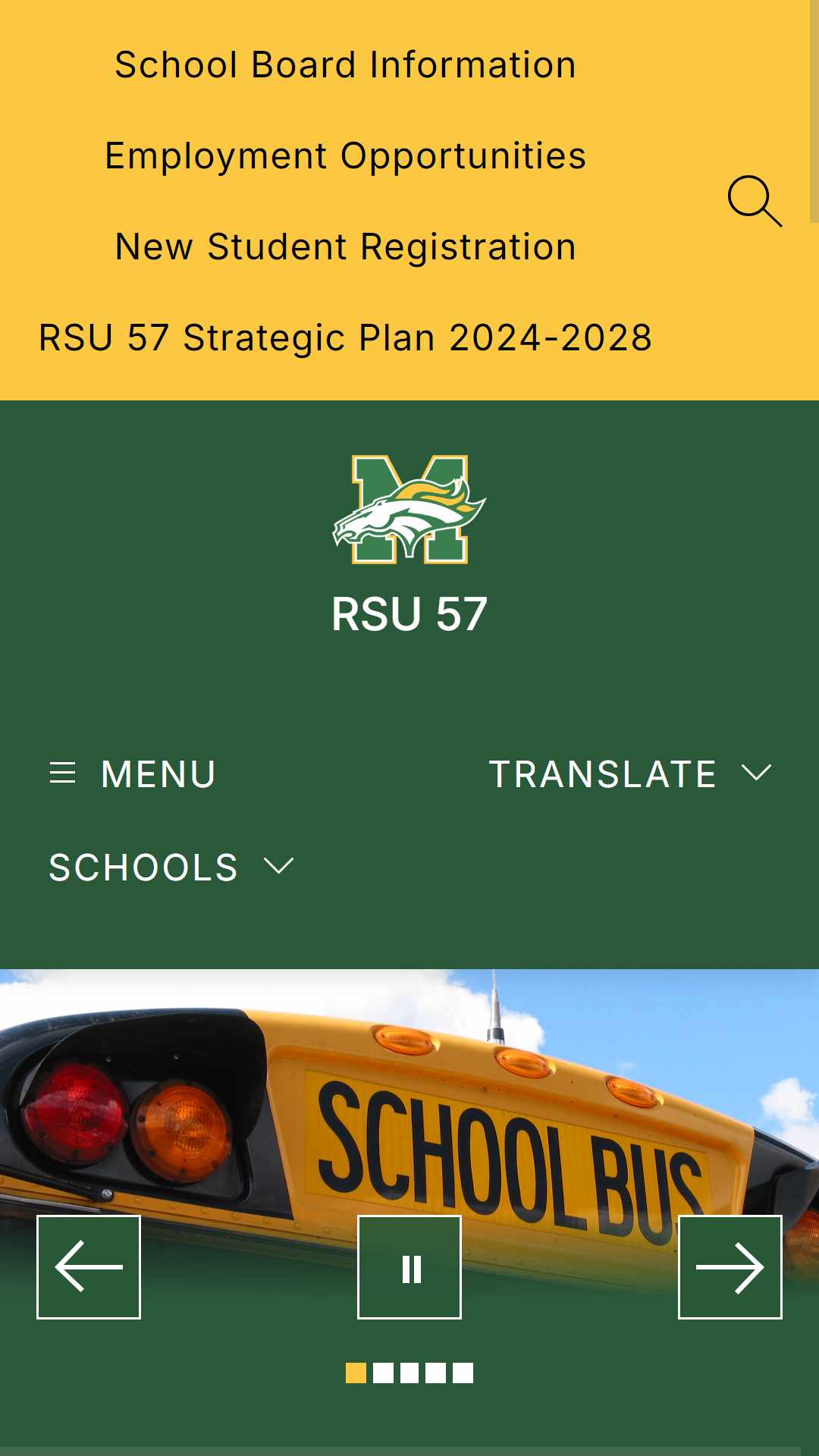The width and height of the screenshot is (819, 1456).
Task: Open the hamburger MENU
Action: (133, 774)
